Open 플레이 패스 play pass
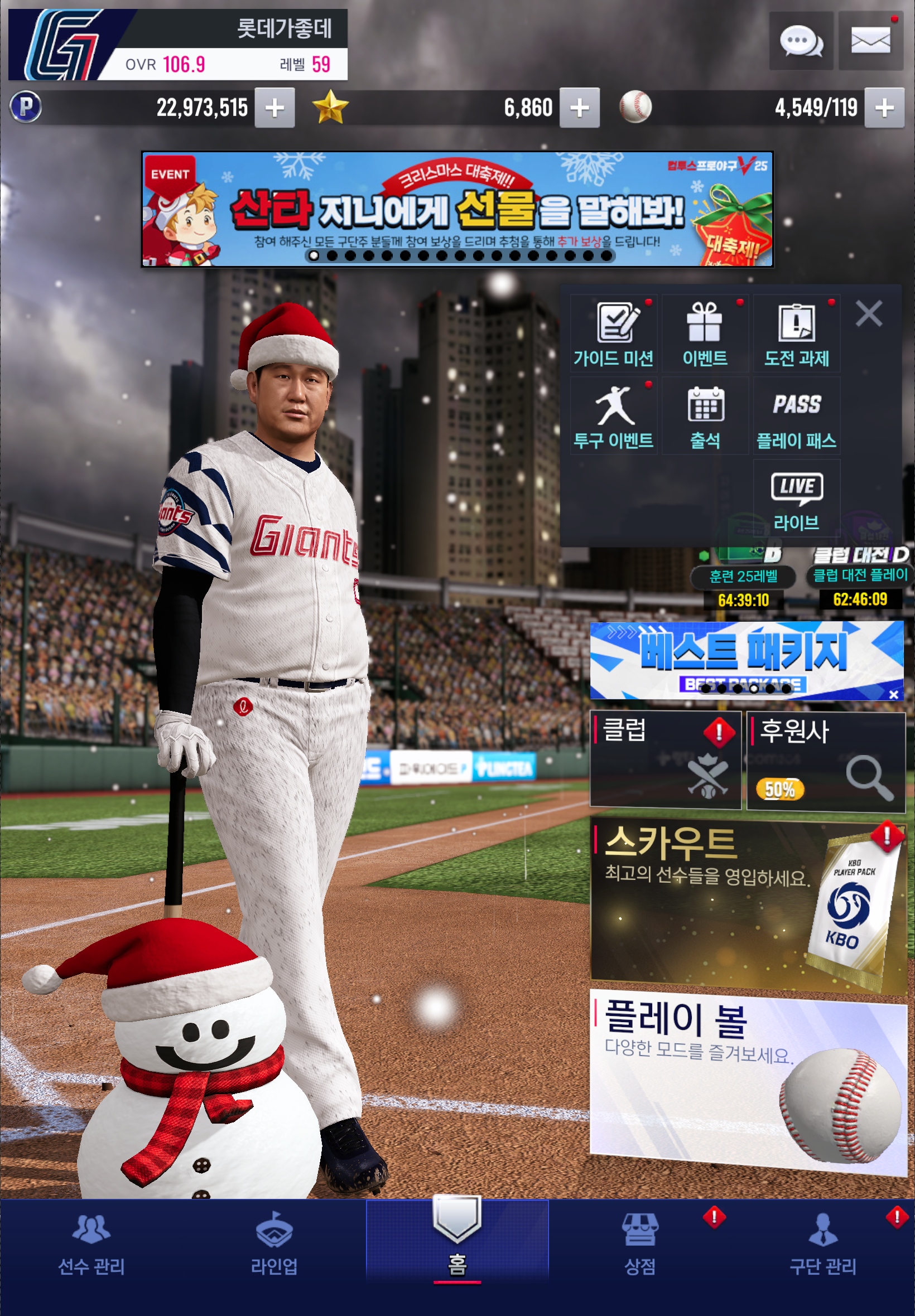Viewport: 915px width, 1316px height. [796, 417]
